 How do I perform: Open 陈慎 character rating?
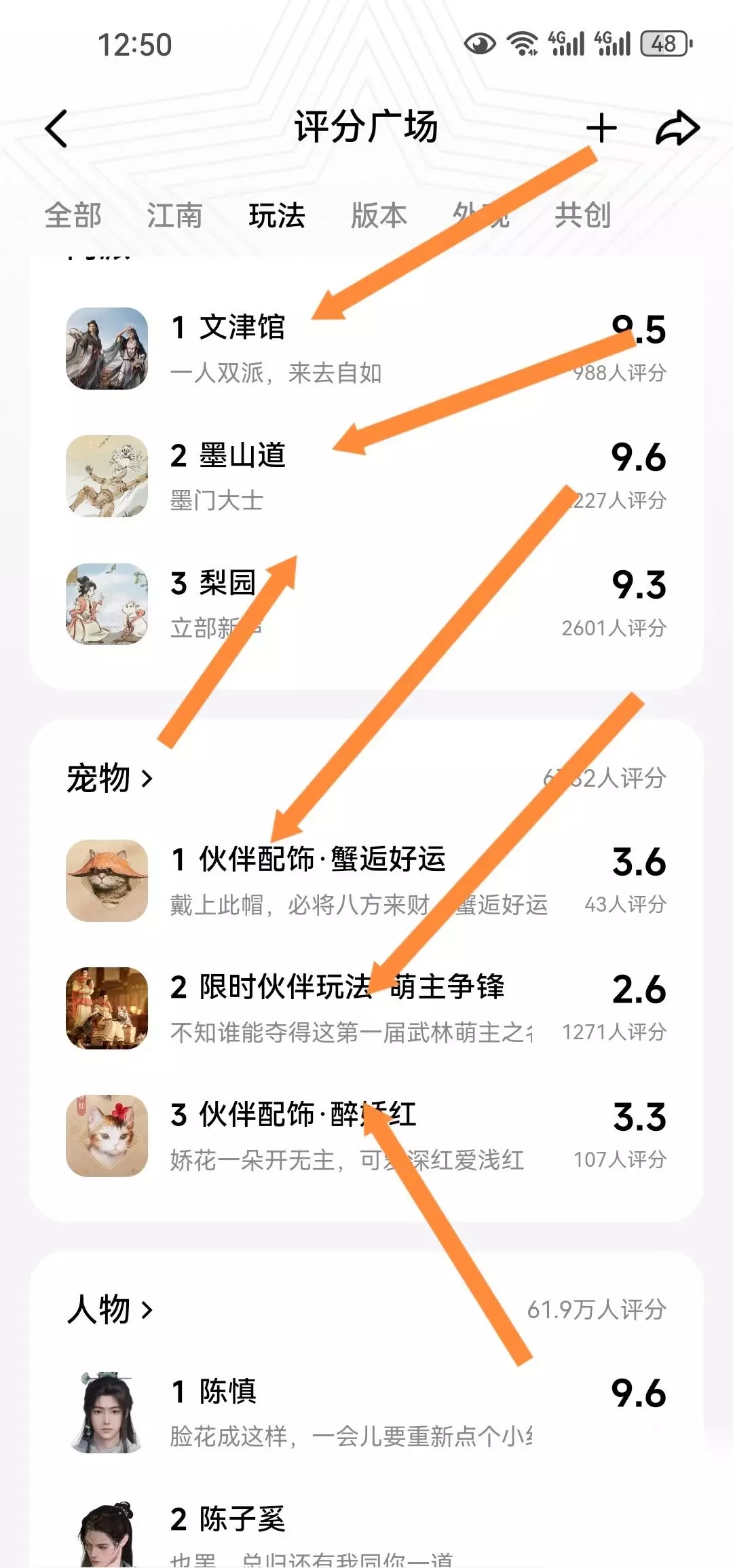pos(366,1413)
